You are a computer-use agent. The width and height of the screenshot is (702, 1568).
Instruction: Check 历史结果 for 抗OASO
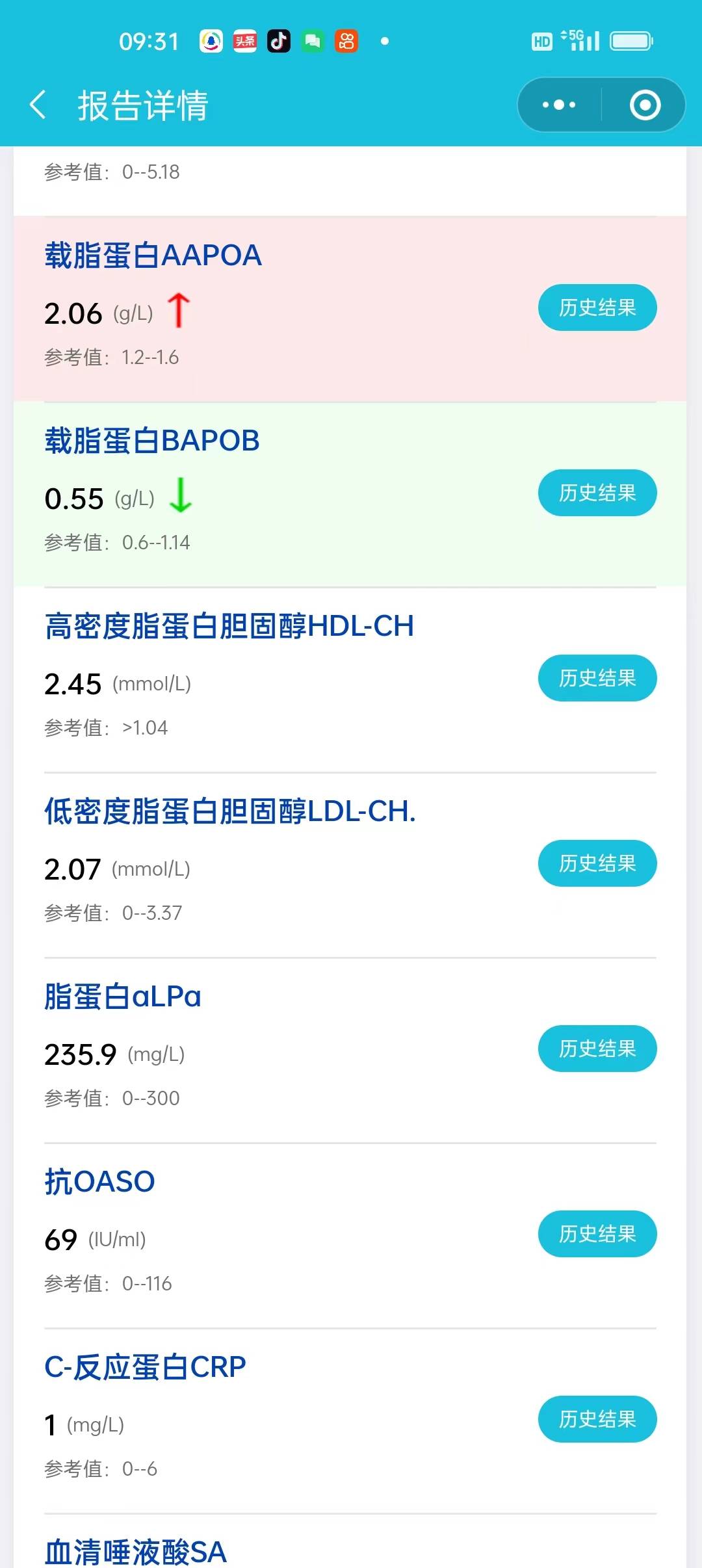(597, 1234)
